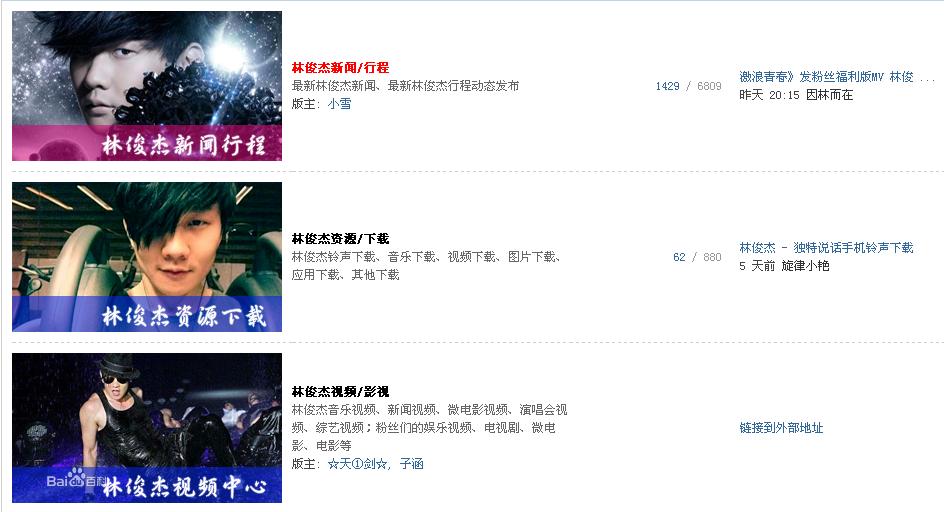
Task: View user 因林而在's profile
Action: 829,95
